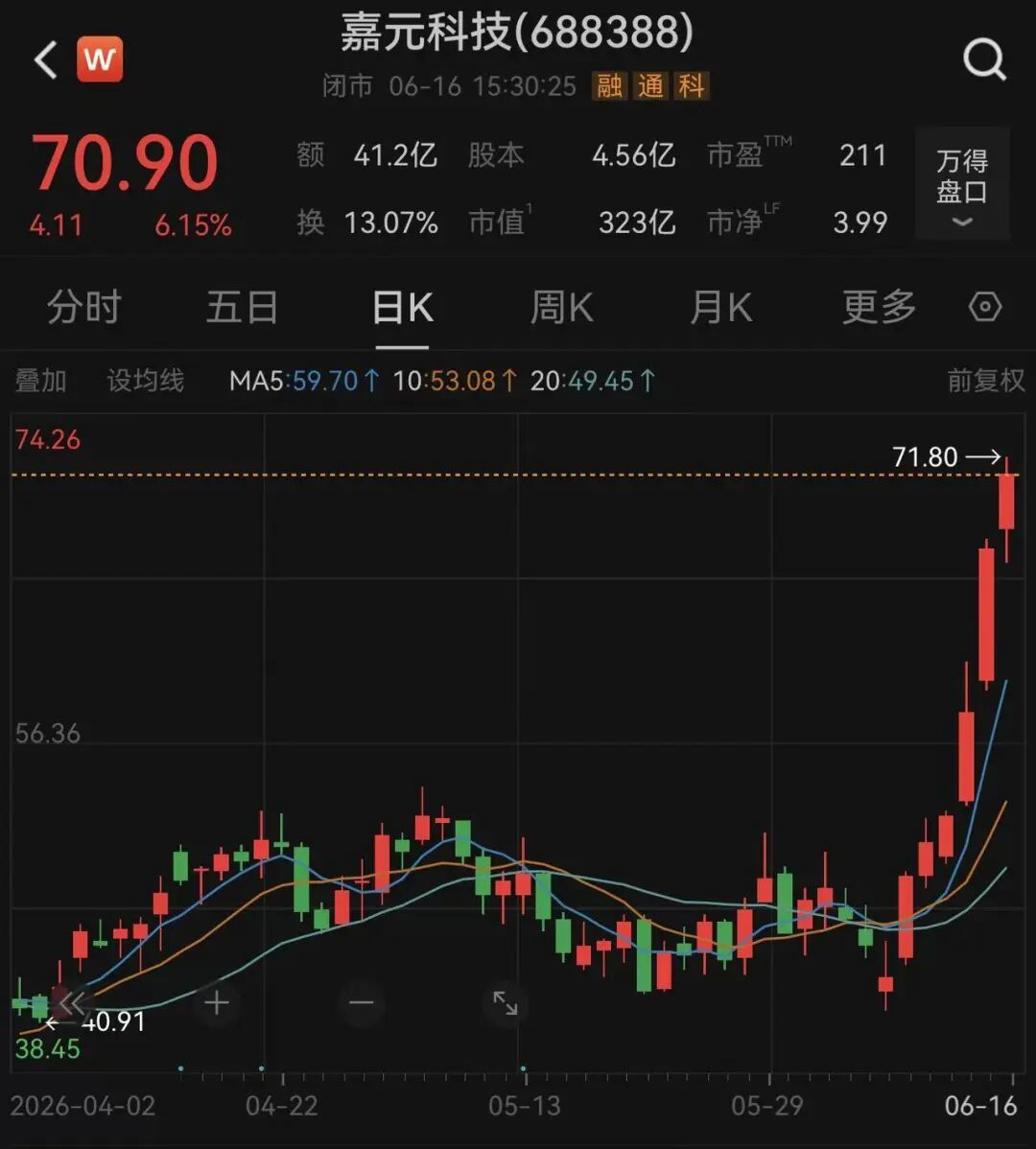1036x1149 pixels.
Task: Switch to the 分时 chart tab
Action: pyautogui.click(x=83, y=307)
